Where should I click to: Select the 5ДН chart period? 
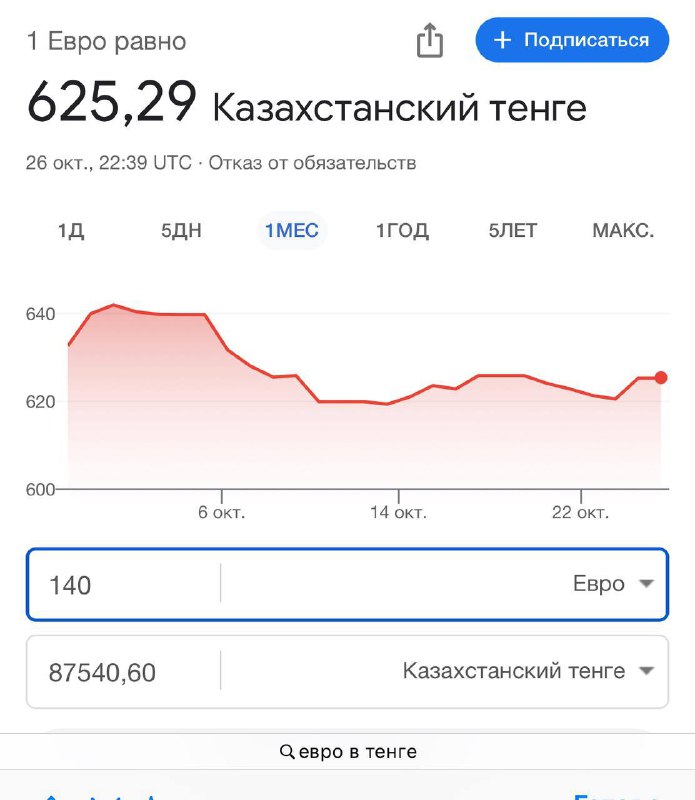(181, 231)
